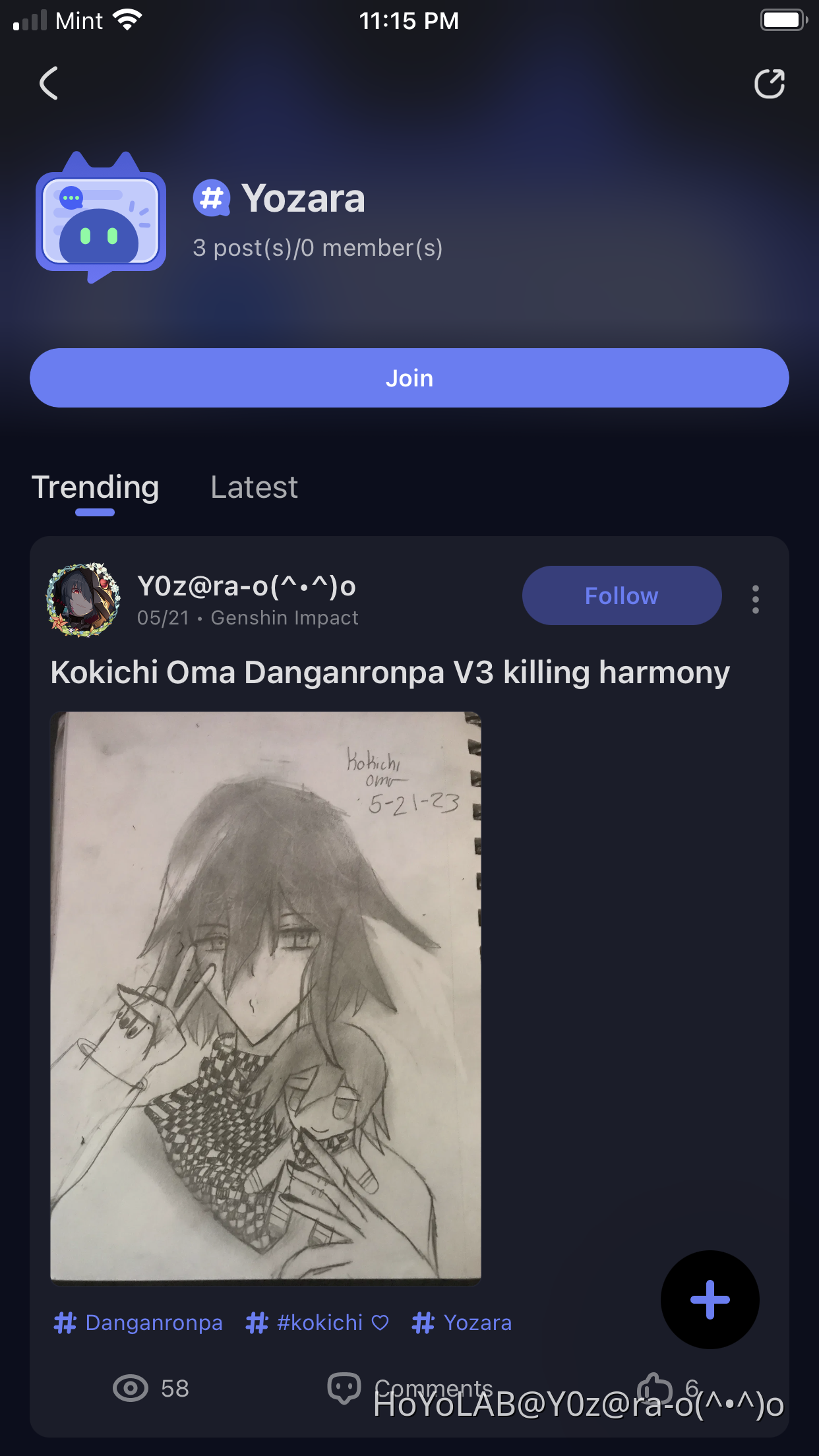Open the Kokichi Oma drawing image
819x1456 pixels.
(266, 998)
